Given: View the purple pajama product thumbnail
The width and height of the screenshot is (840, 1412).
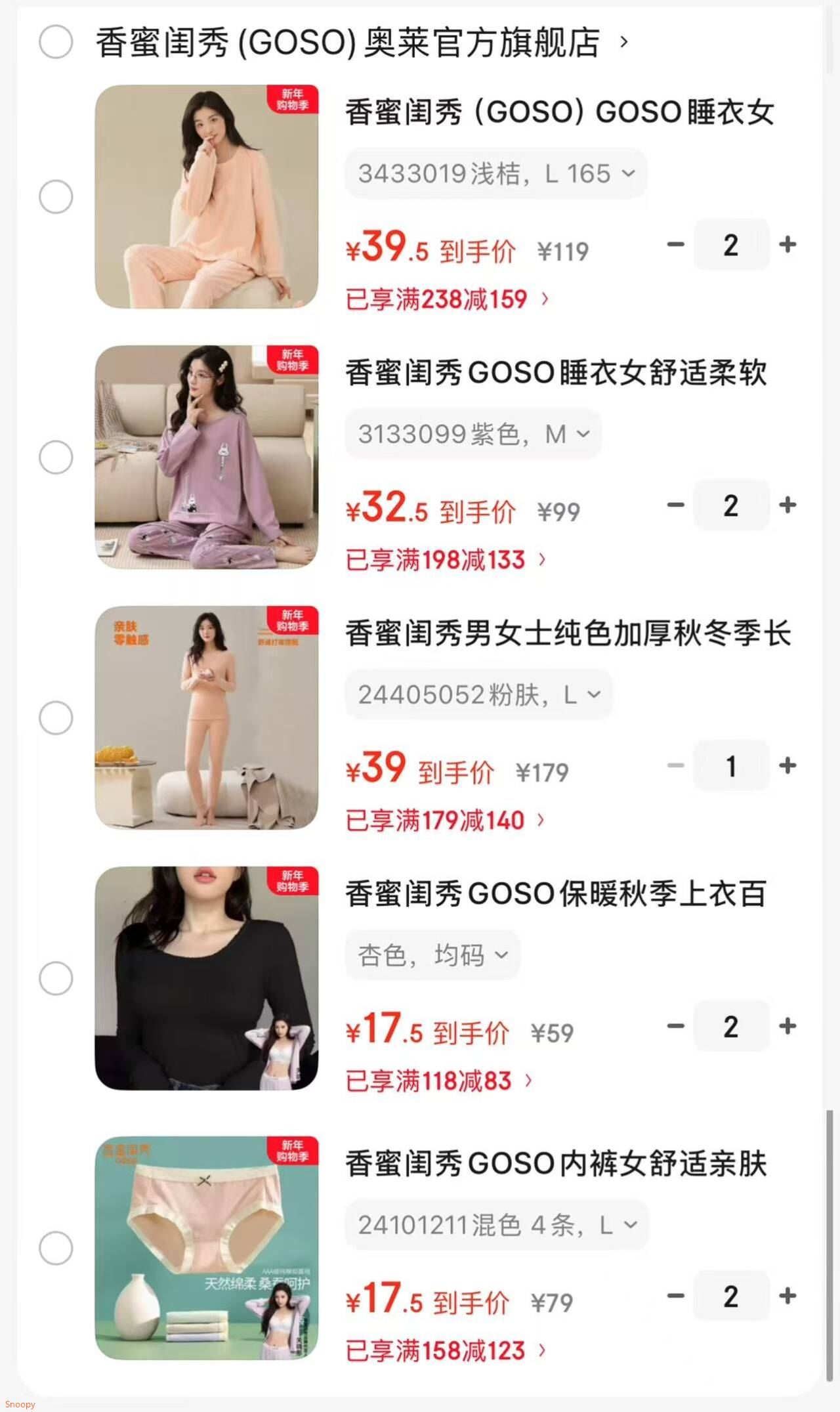Looking at the screenshot, I should [206, 457].
